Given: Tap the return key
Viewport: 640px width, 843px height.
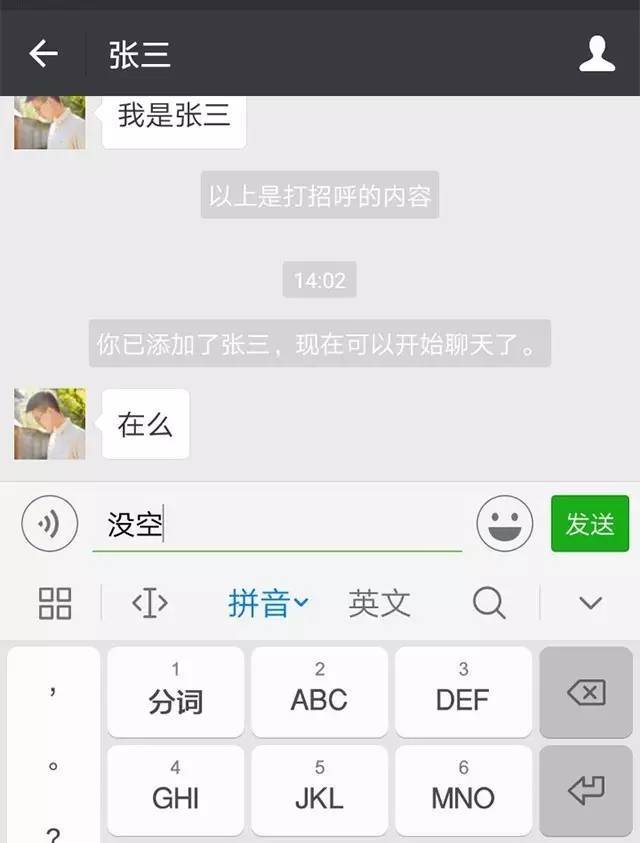Looking at the screenshot, I should coord(586,790).
